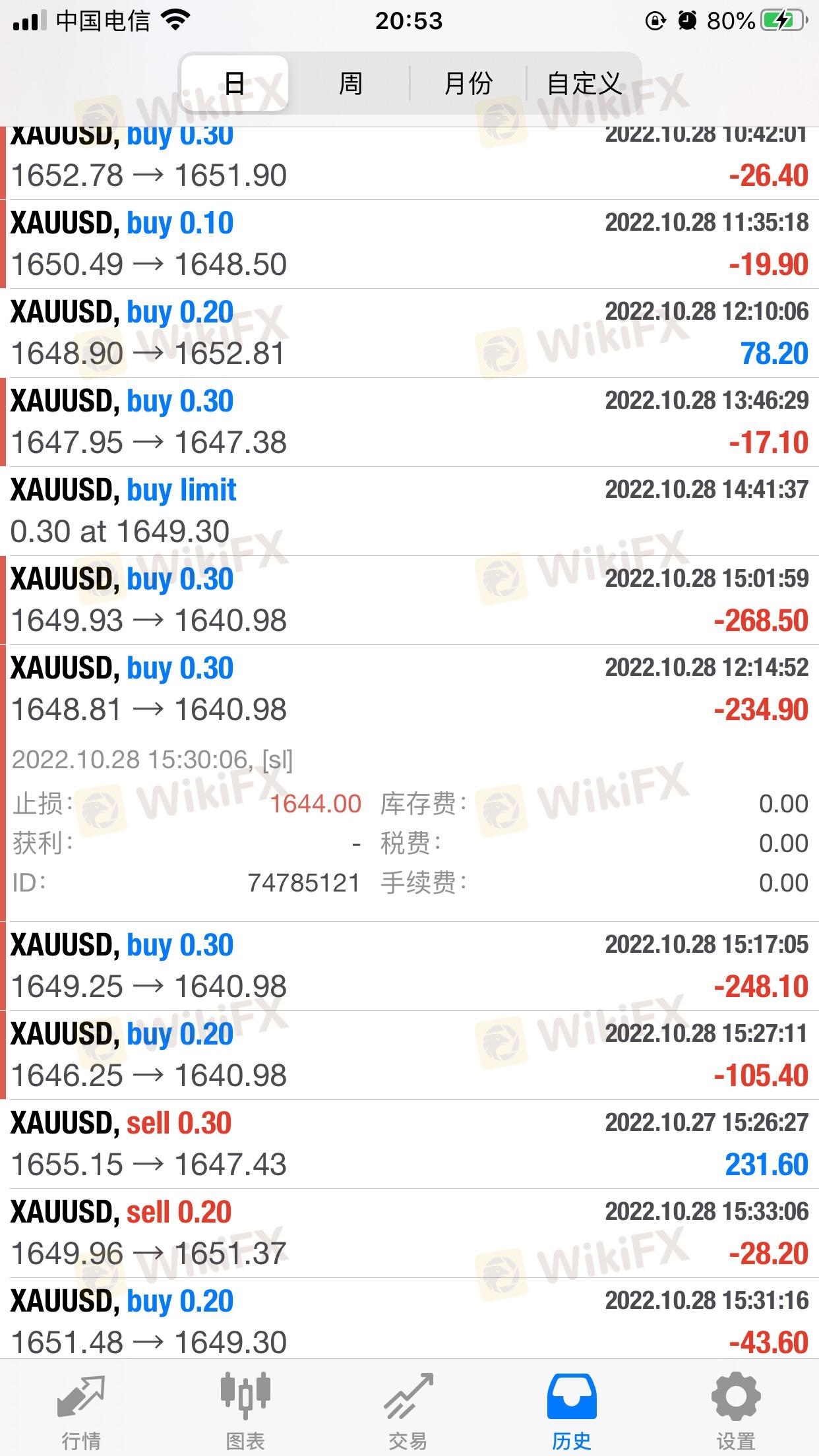Expand the trade with -248.10 loss

(409, 966)
